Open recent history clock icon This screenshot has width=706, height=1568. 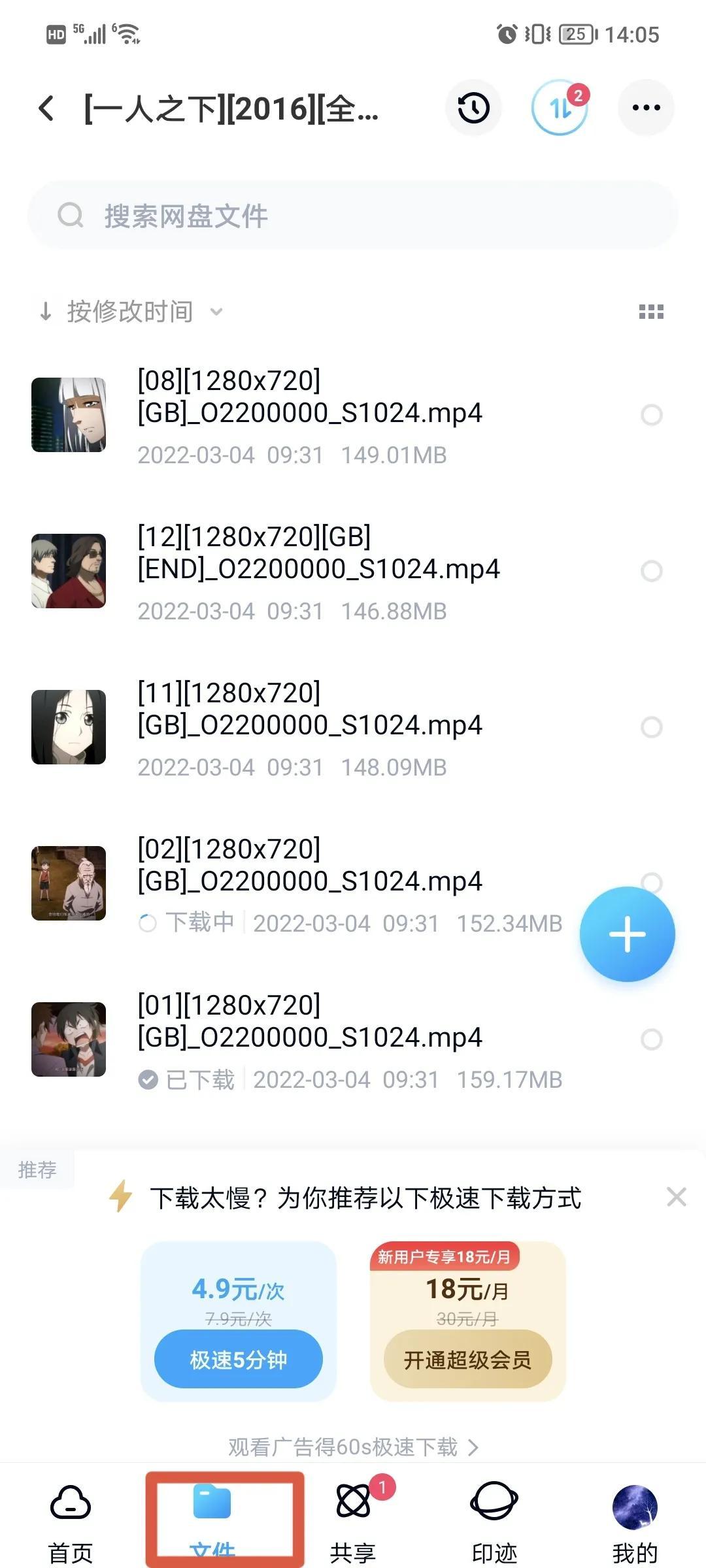pyautogui.click(x=474, y=108)
